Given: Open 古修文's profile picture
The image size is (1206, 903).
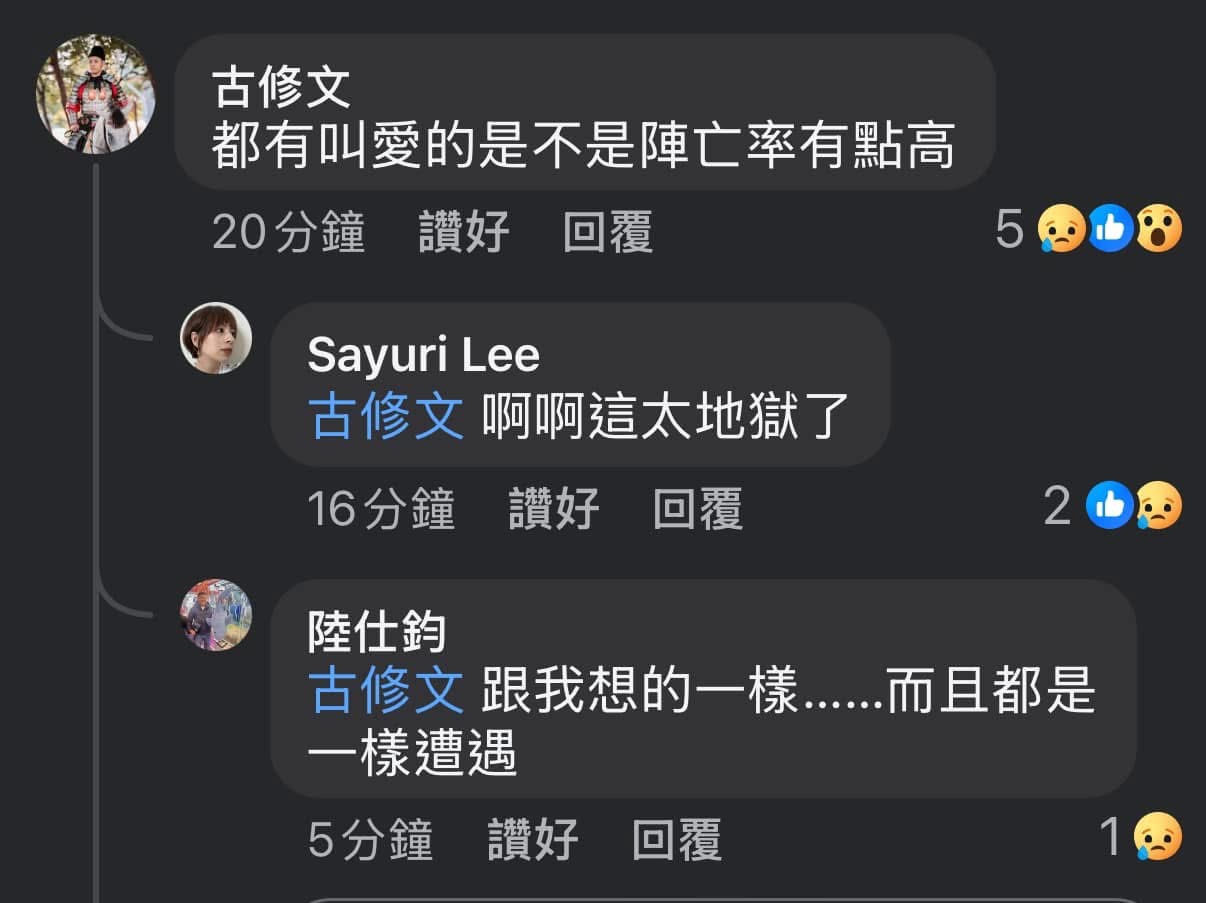Looking at the screenshot, I should click(x=96, y=94).
